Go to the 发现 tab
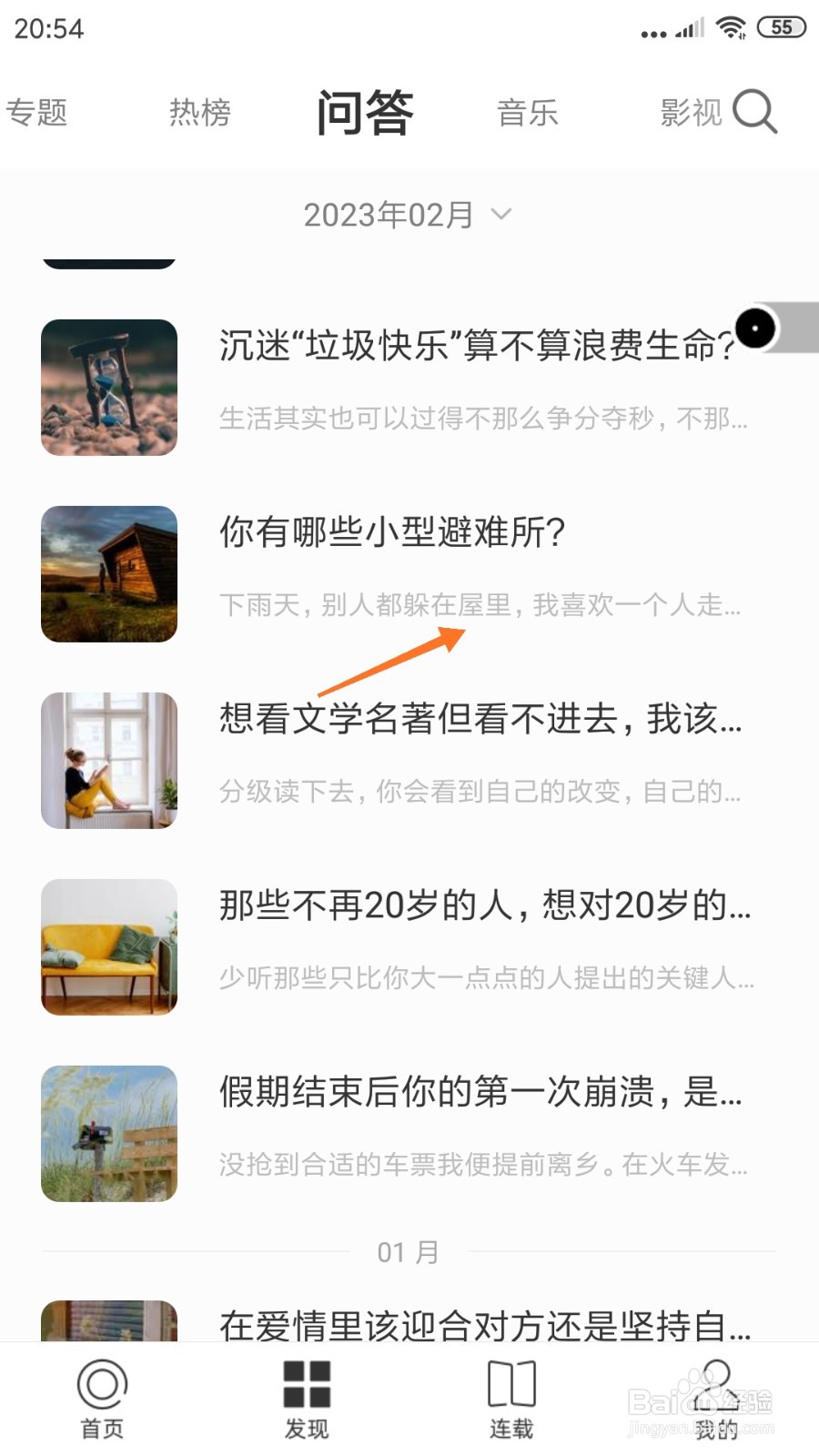 coord(307,1400)
